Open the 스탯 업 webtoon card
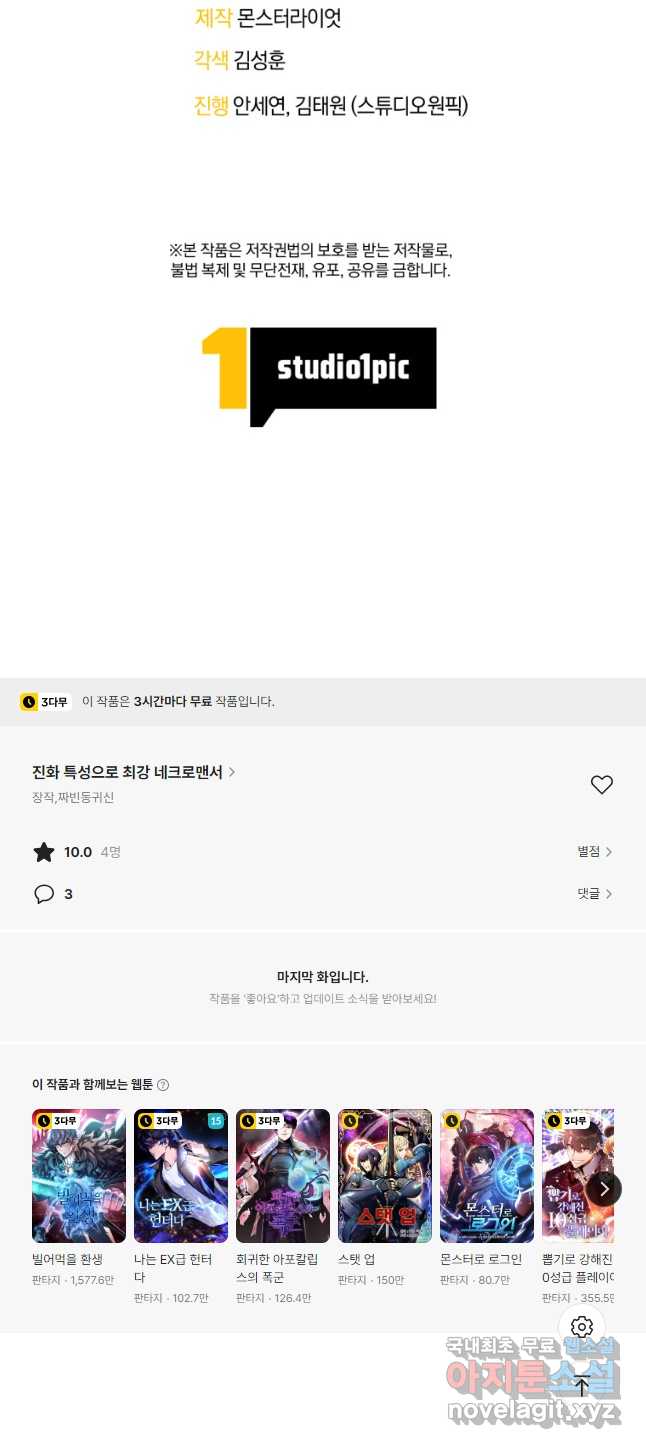The image size is (646, 1449). pos(385,1176)
